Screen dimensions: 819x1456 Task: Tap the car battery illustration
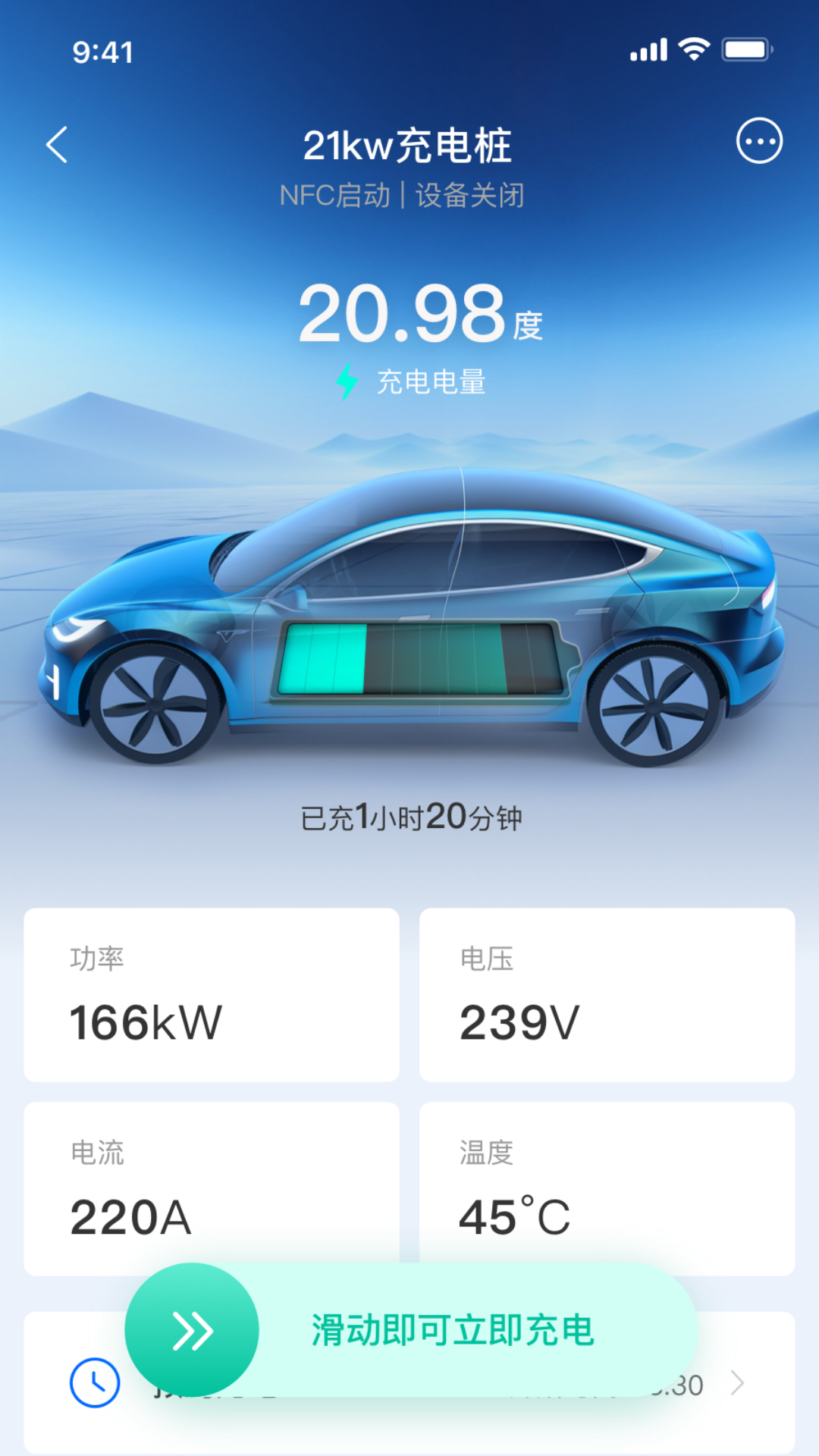(x=421, y=660)
